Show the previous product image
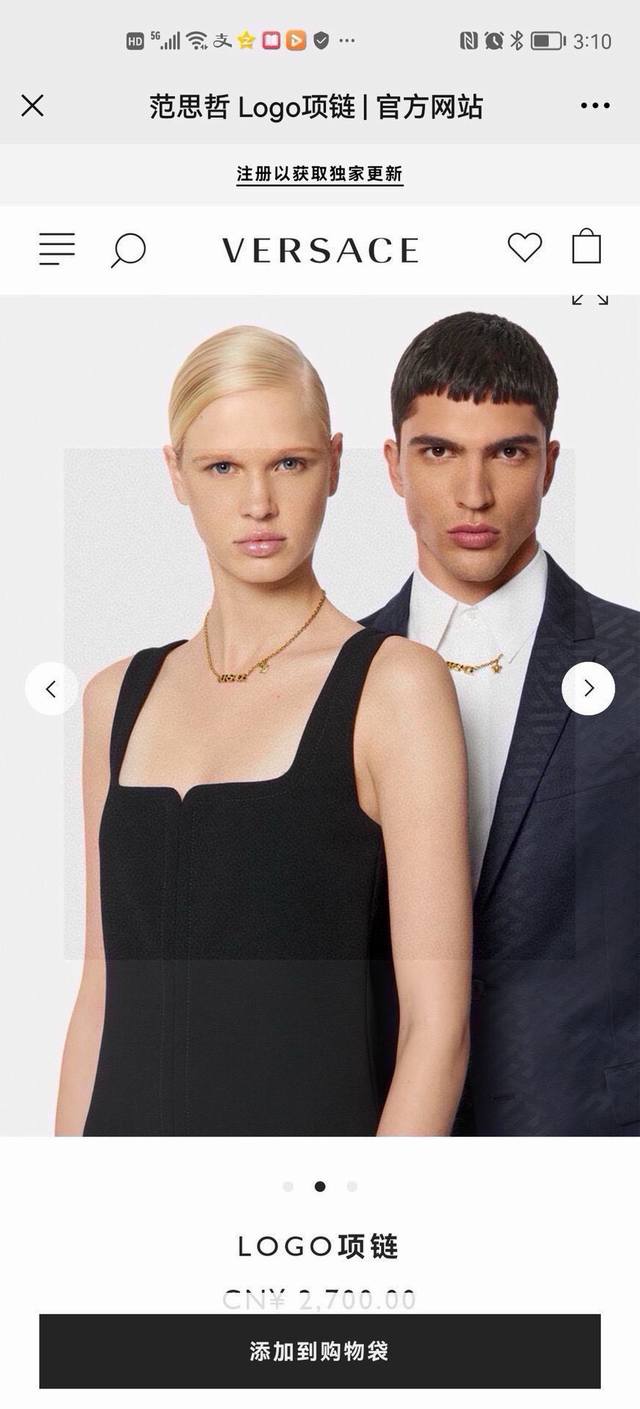The width and height of the screenshot is (640, 1409). pyautogui.click(x=51, y=688)
